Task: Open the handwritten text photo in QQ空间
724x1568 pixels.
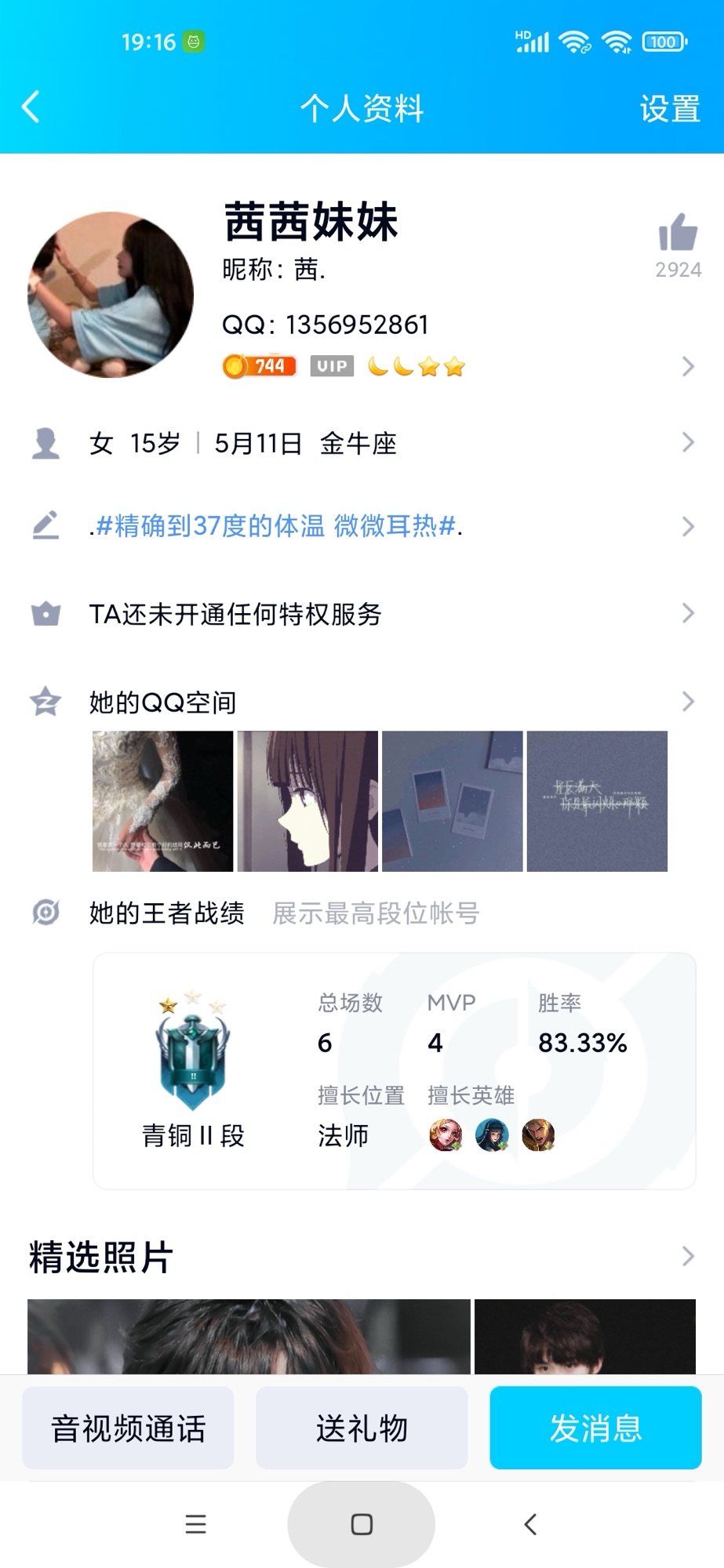Action: [597, 801]
